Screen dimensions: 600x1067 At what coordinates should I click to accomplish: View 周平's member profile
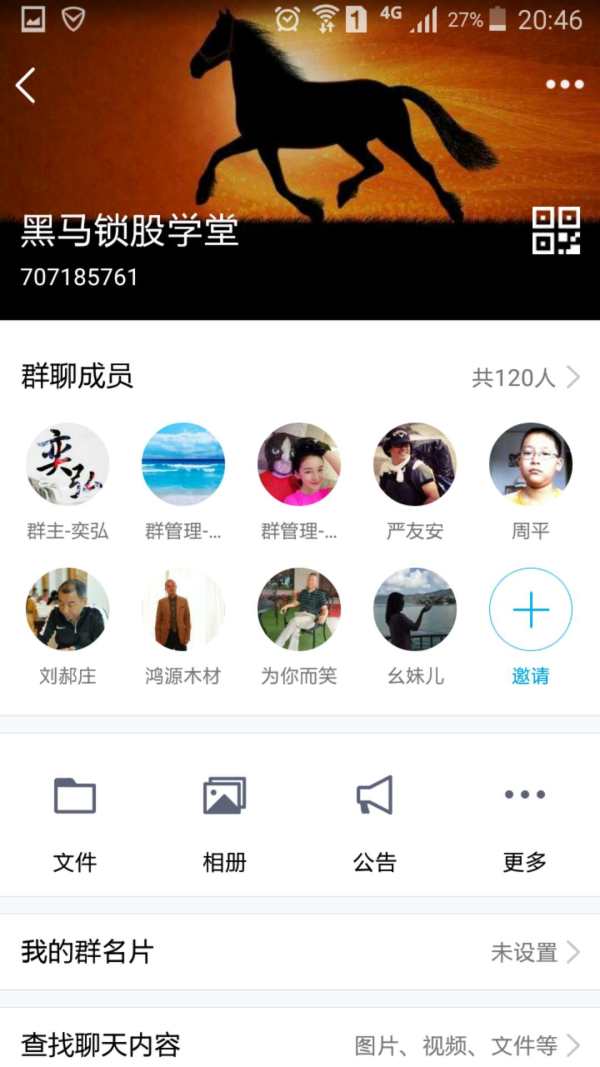click(531, 464)
